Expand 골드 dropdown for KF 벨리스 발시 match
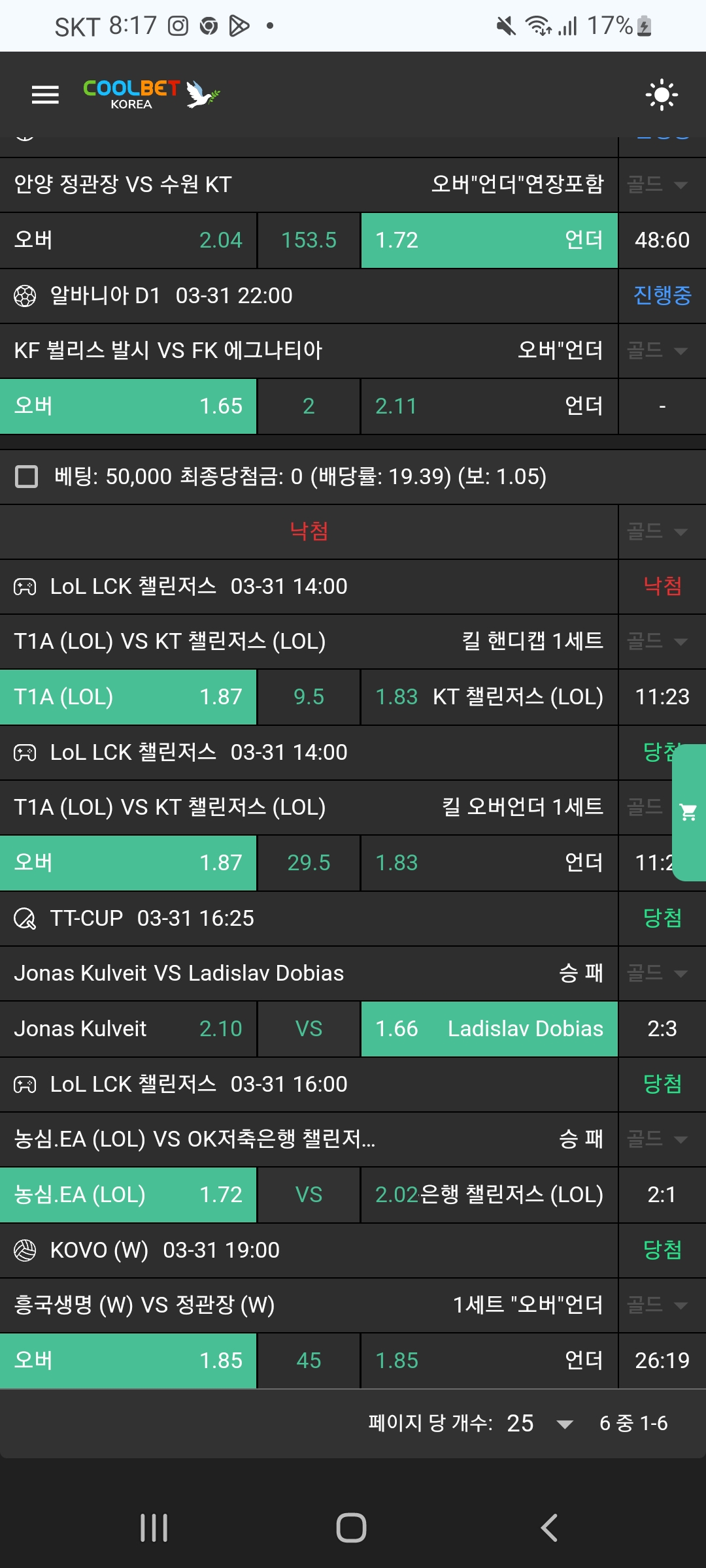 click(658, 351)
